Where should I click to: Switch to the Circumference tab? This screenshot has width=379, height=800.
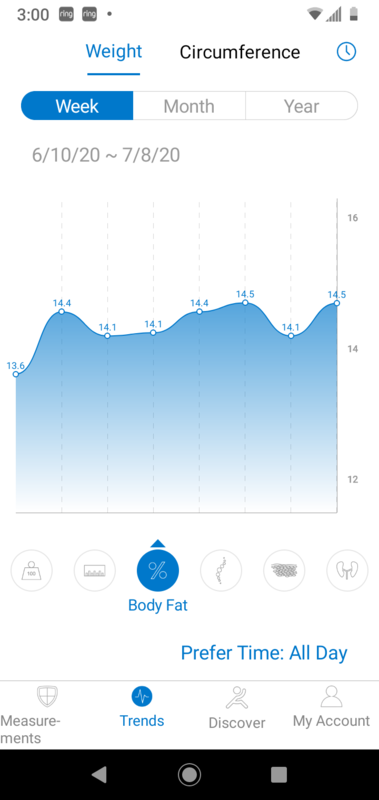240,52
